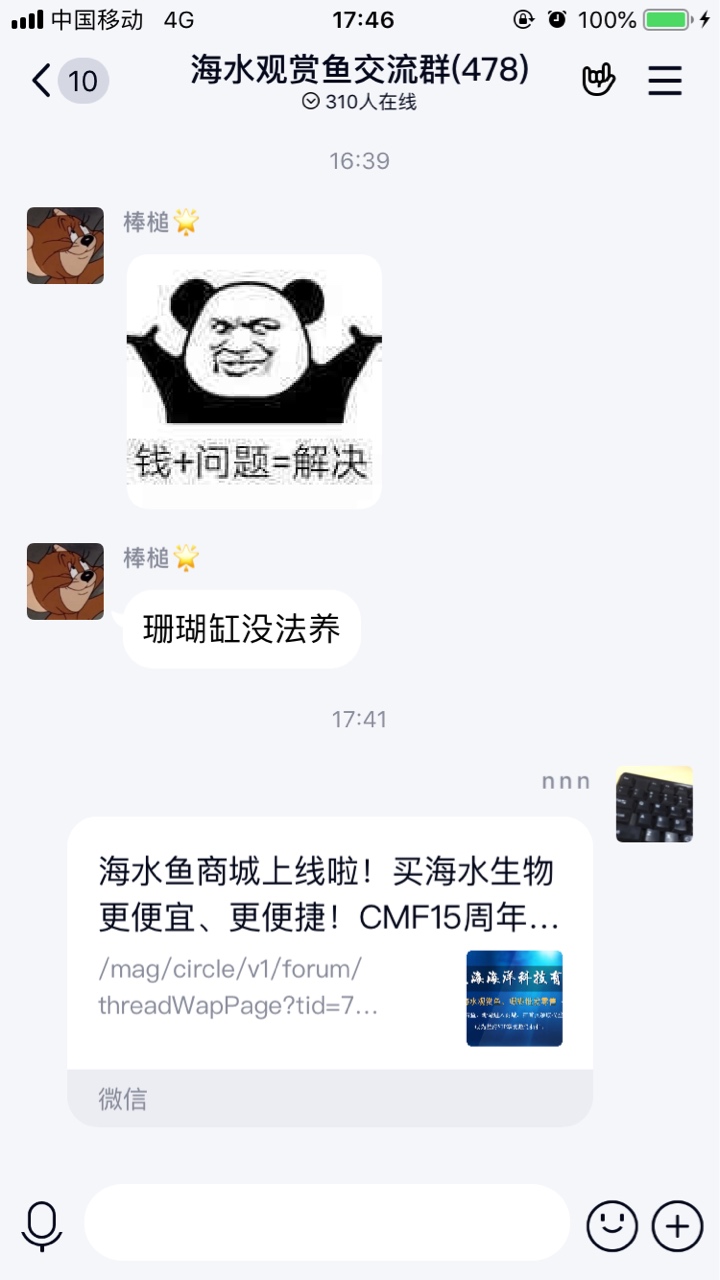Open the panda meme image 钱+问题=解决
This screenshot has height=1280, width=720.
[254, 381]
